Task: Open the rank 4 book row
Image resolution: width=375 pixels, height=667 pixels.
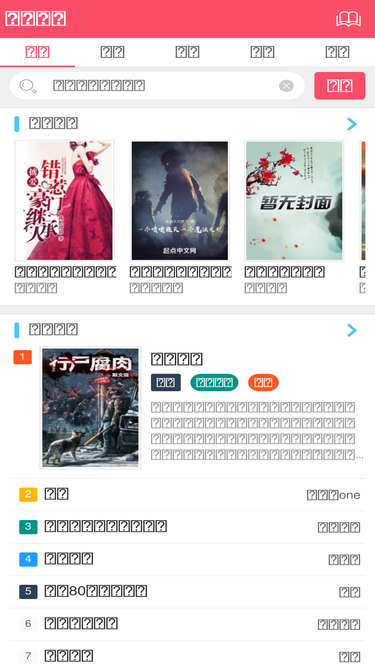Action: [188, 559]
